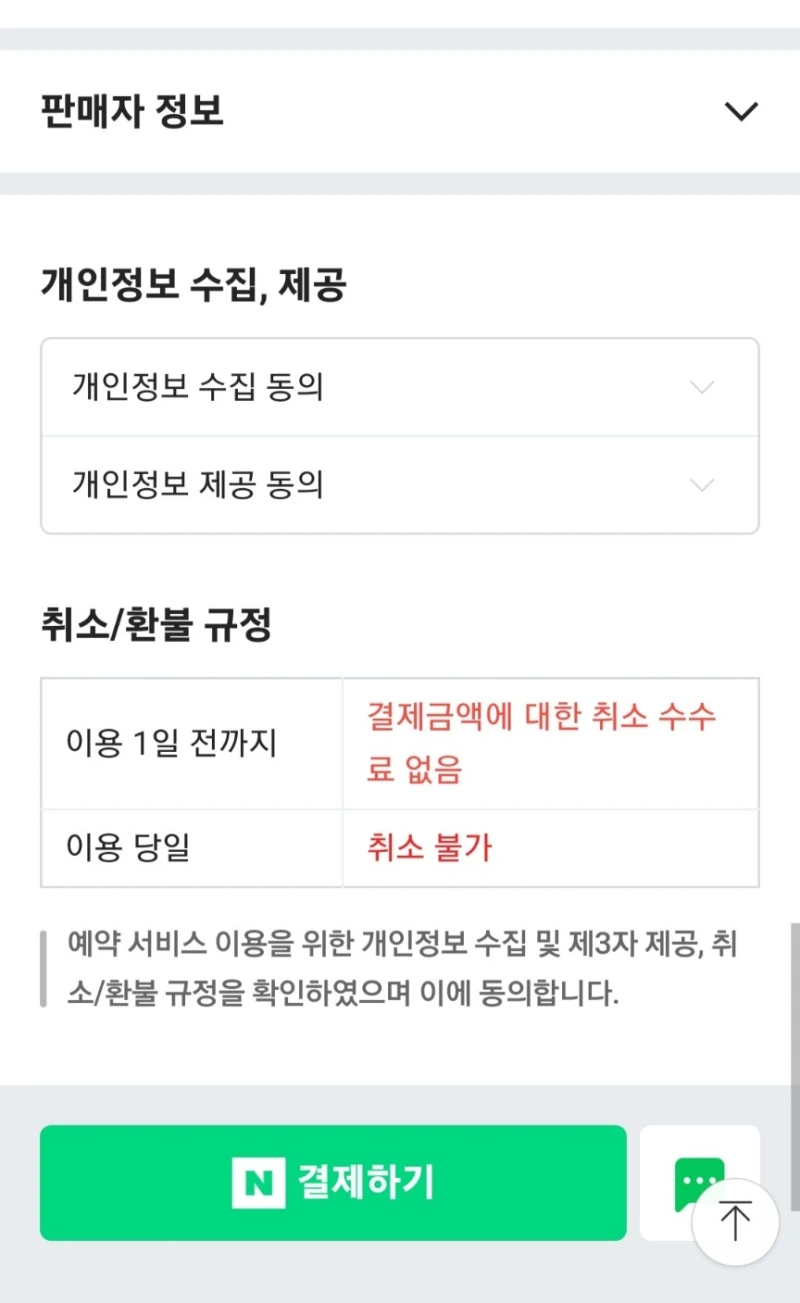Confirm the cancellation and refund policy agreement statement
Screen dimensions: 800x1303
pyautogui.click(x=400, y=963)
